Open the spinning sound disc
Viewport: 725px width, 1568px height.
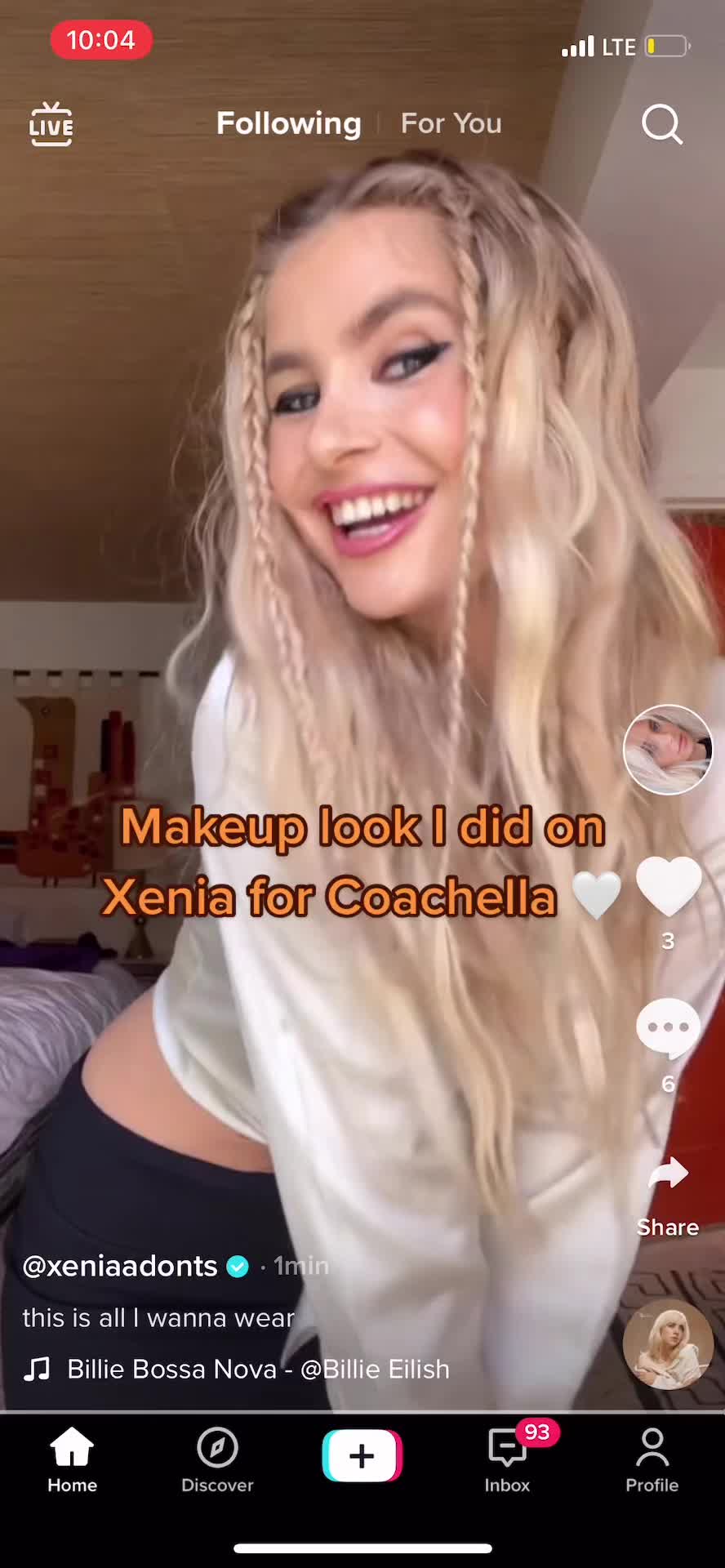point(668,1345)
